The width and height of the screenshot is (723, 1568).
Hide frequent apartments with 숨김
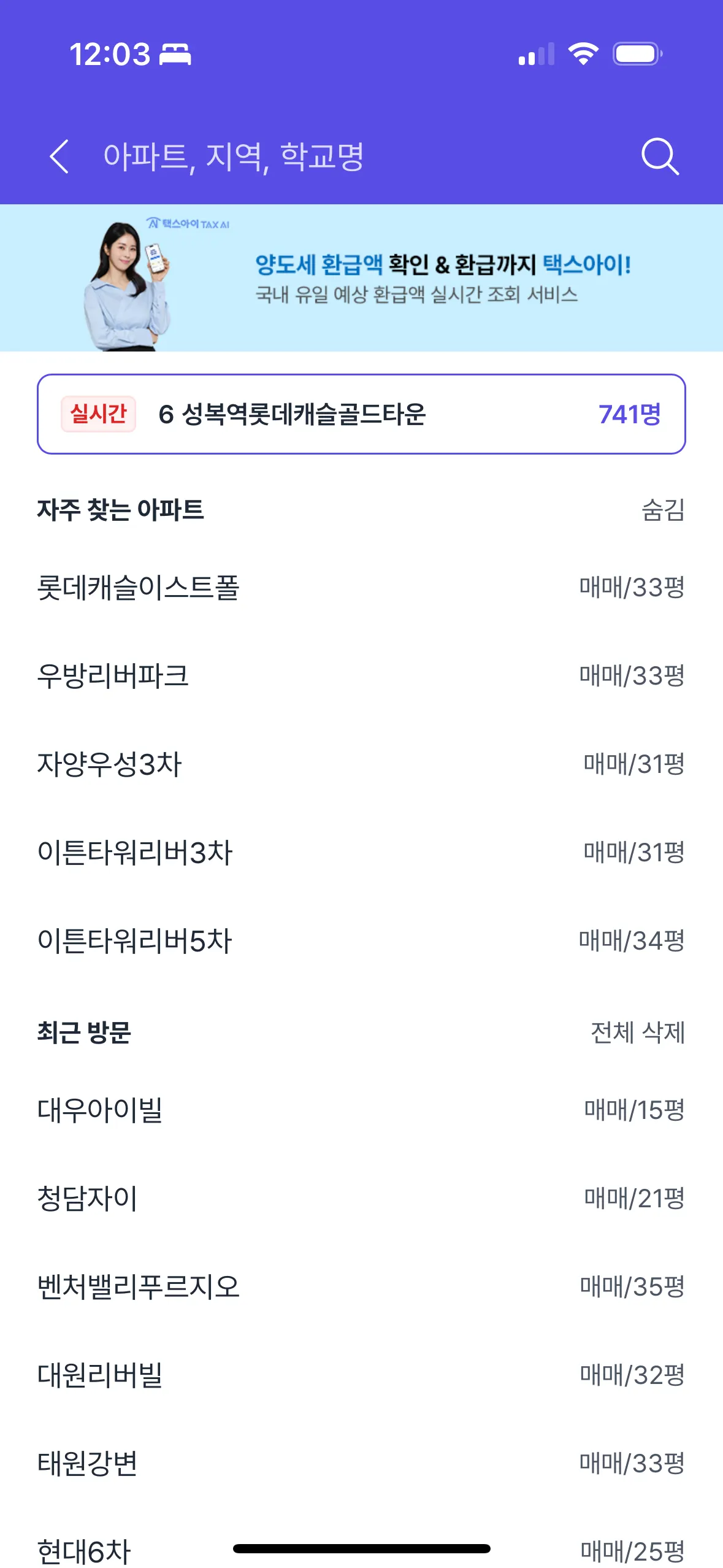tap(662, 510)
